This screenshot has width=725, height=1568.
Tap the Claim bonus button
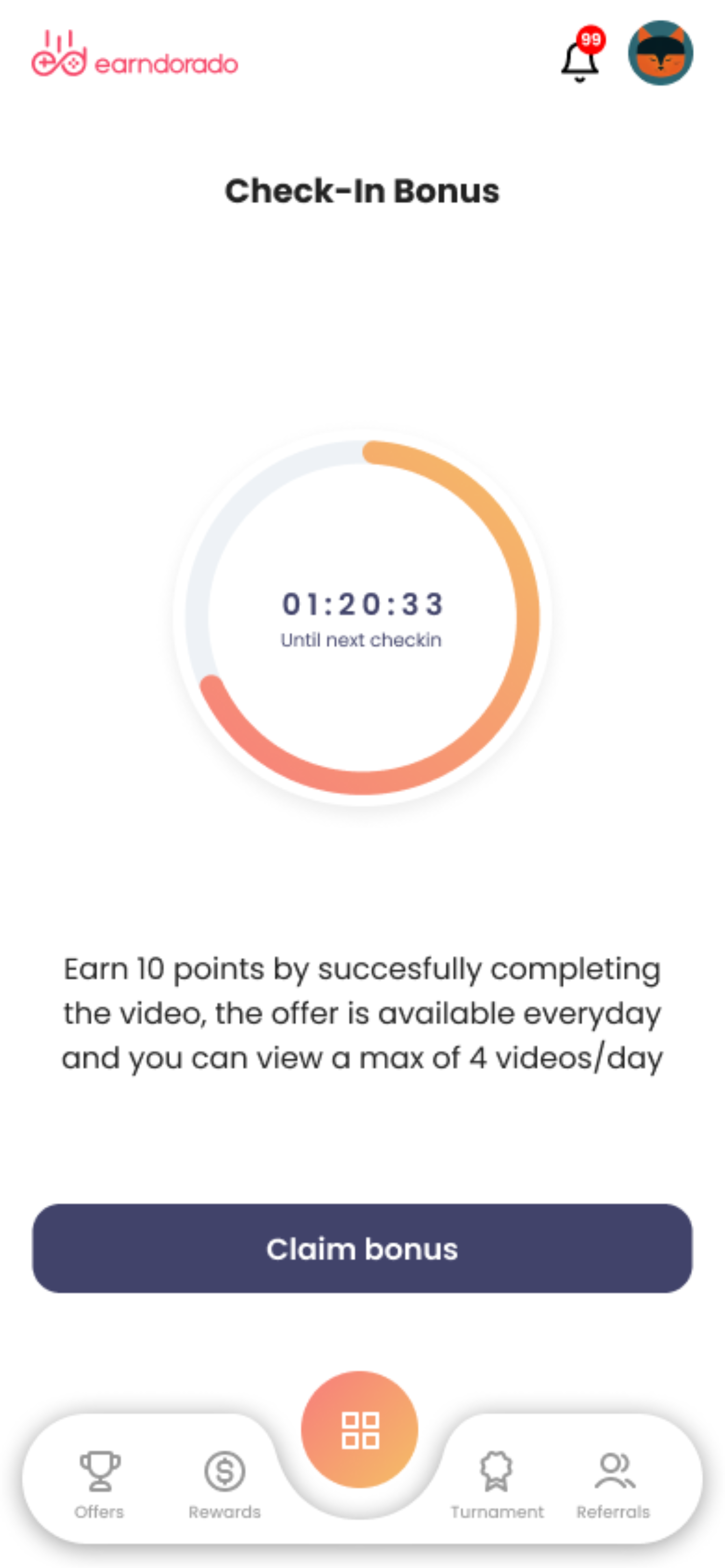tap(362, 1249)
